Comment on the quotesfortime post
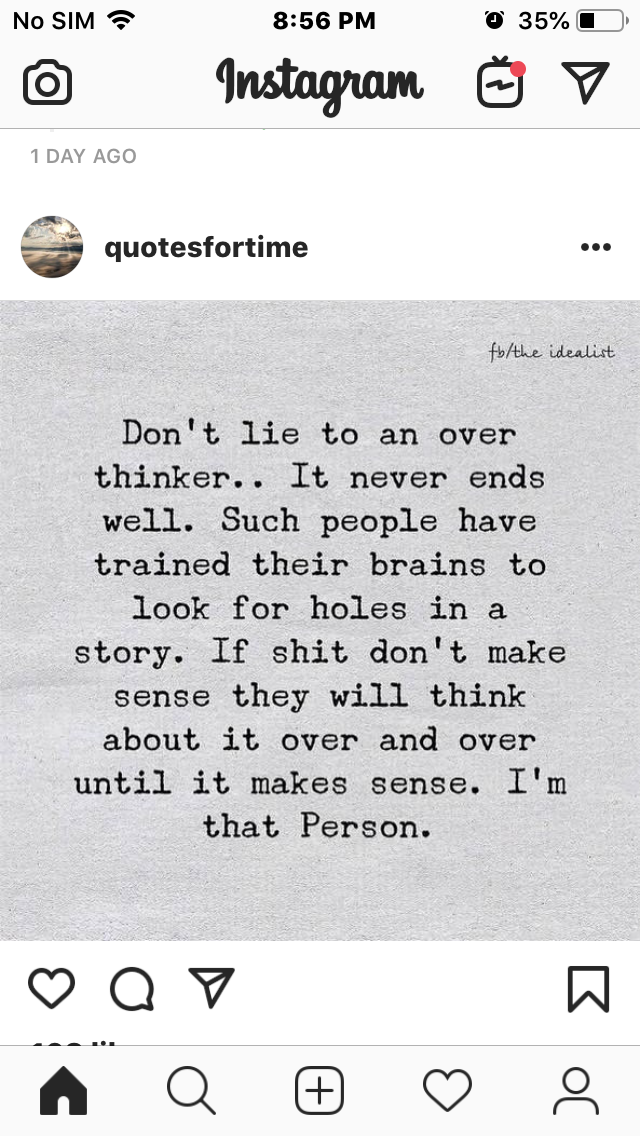The width and height of the screenshot is (640, 1136). click(x=132, y=989)
